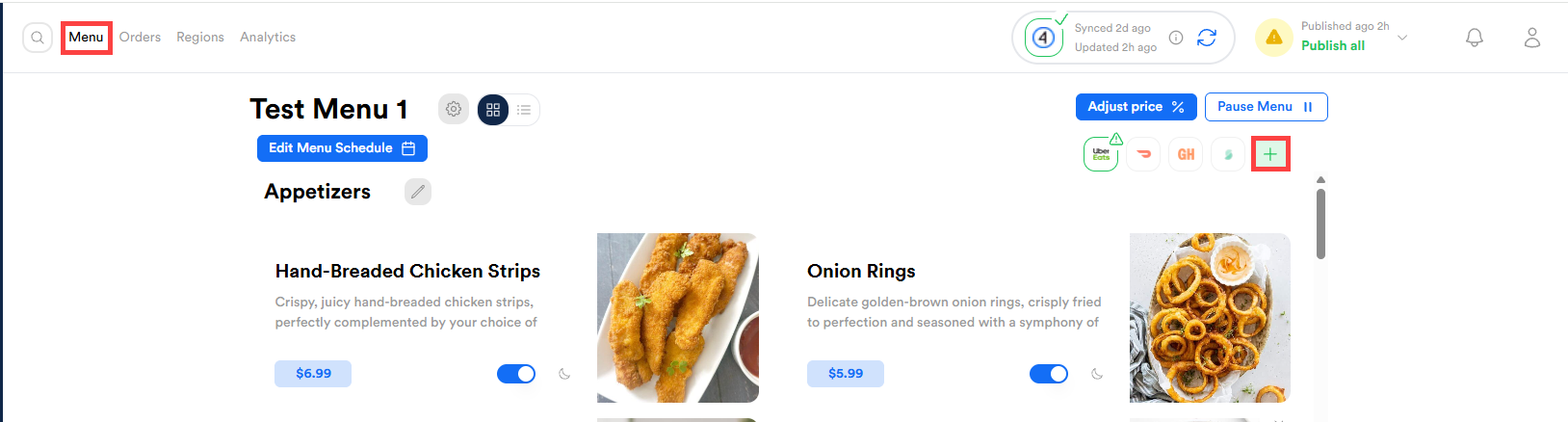The width and height of the screenshot is (1568, 422).
Task: Open the sync info icon
Action: click(x=1176, y=38)
